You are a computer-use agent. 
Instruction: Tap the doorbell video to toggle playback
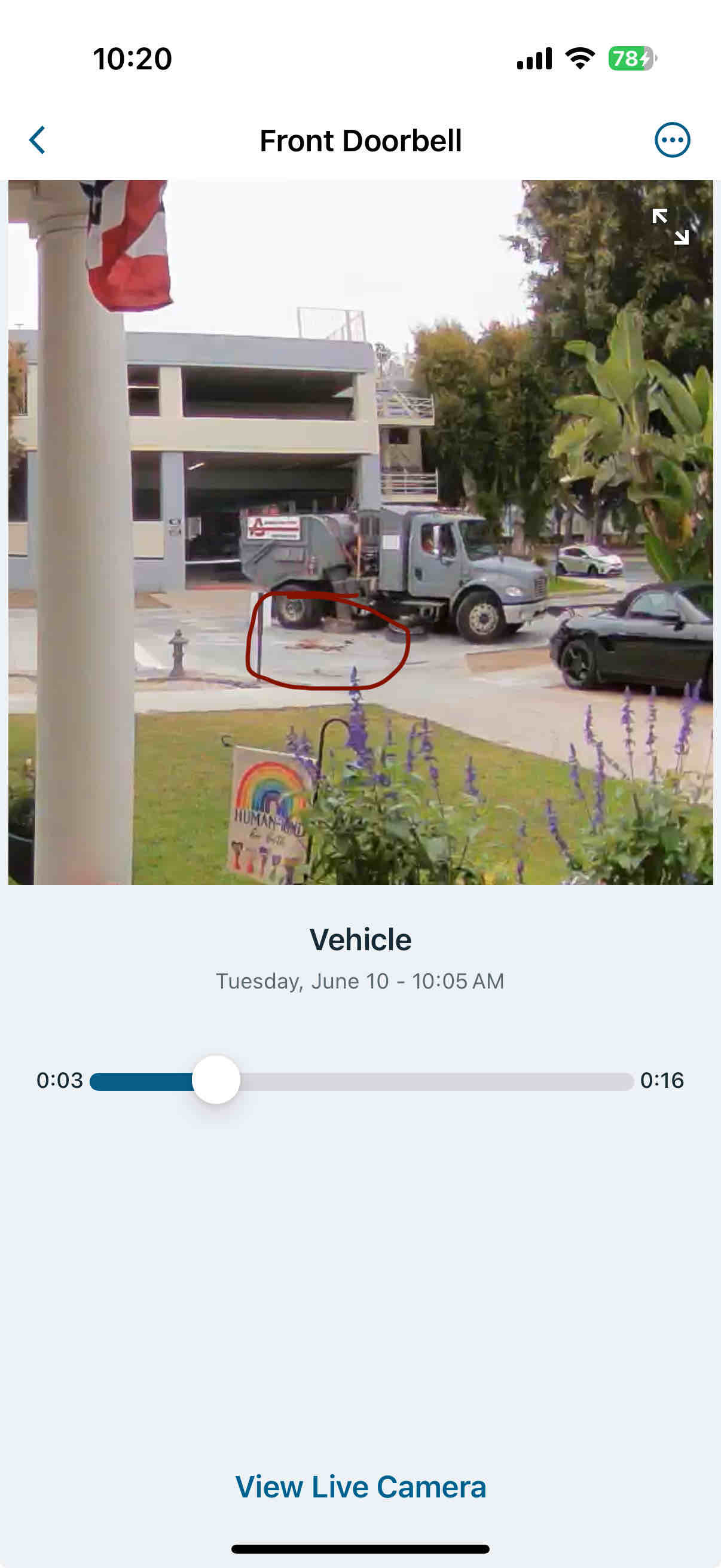pyautogui.click(x=361, y=532)
